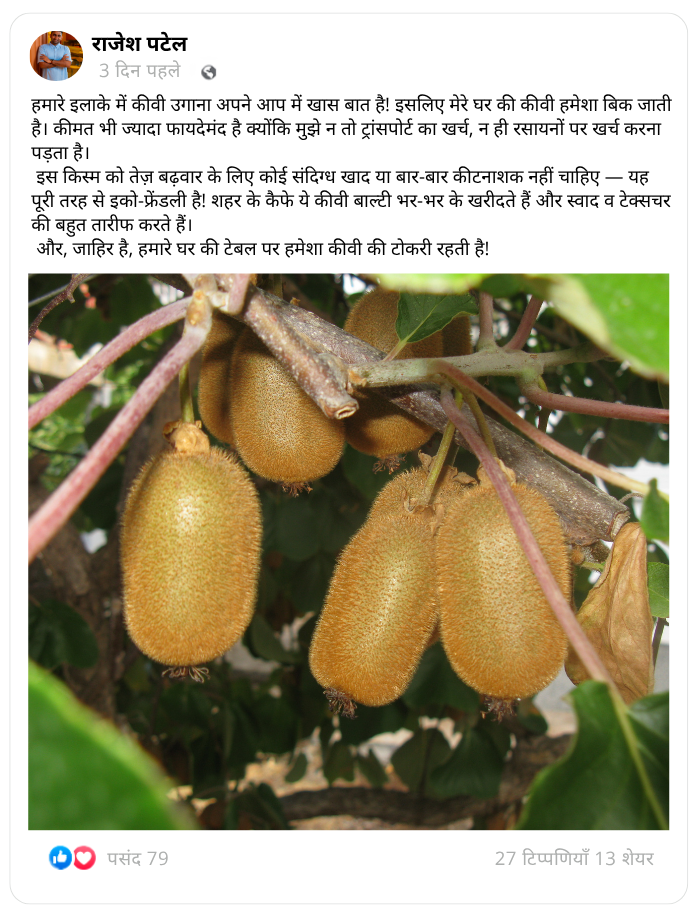The height and width of the screenshot is (908, 698).
Task: Tap the public audience globe icon
Action: click(x=208, y=72)
